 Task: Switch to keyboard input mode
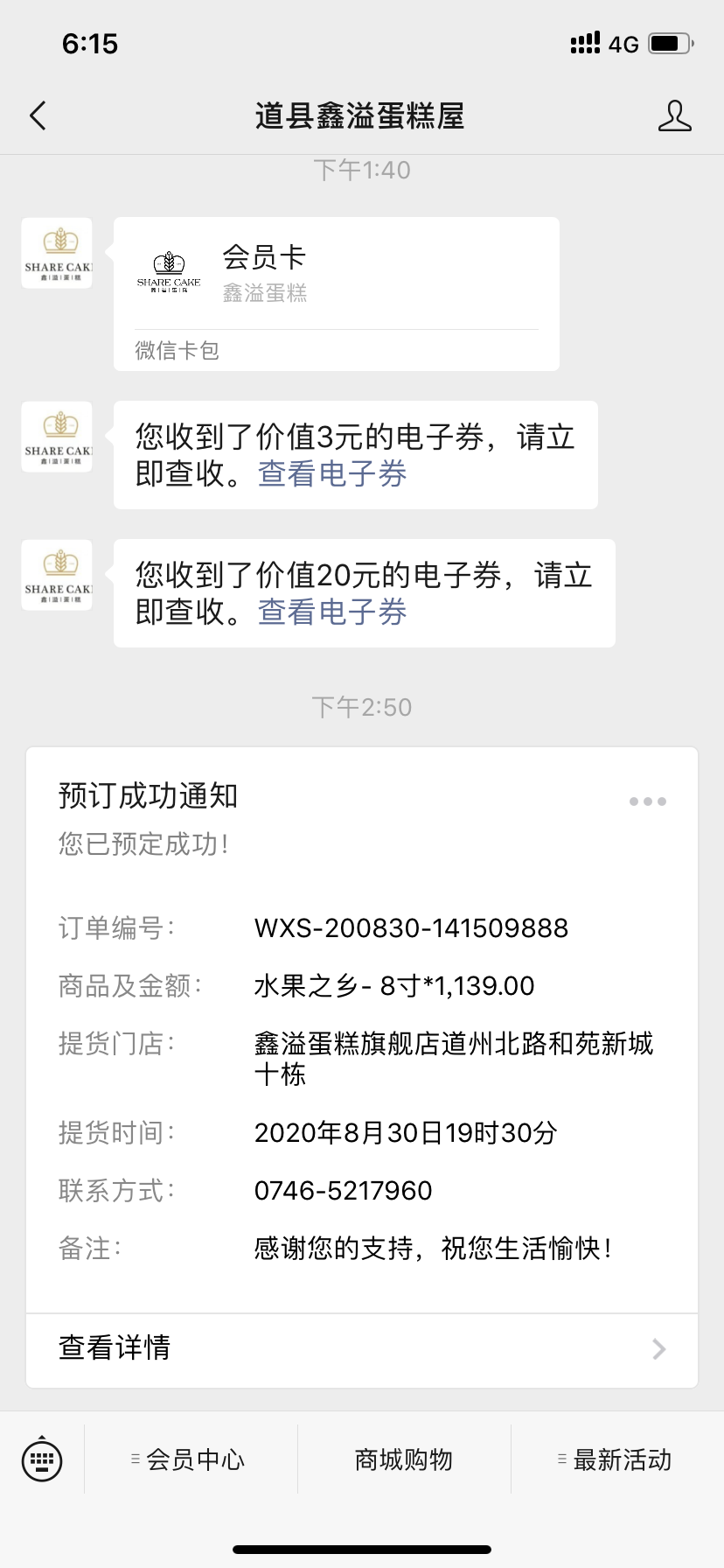[42, 1459]
